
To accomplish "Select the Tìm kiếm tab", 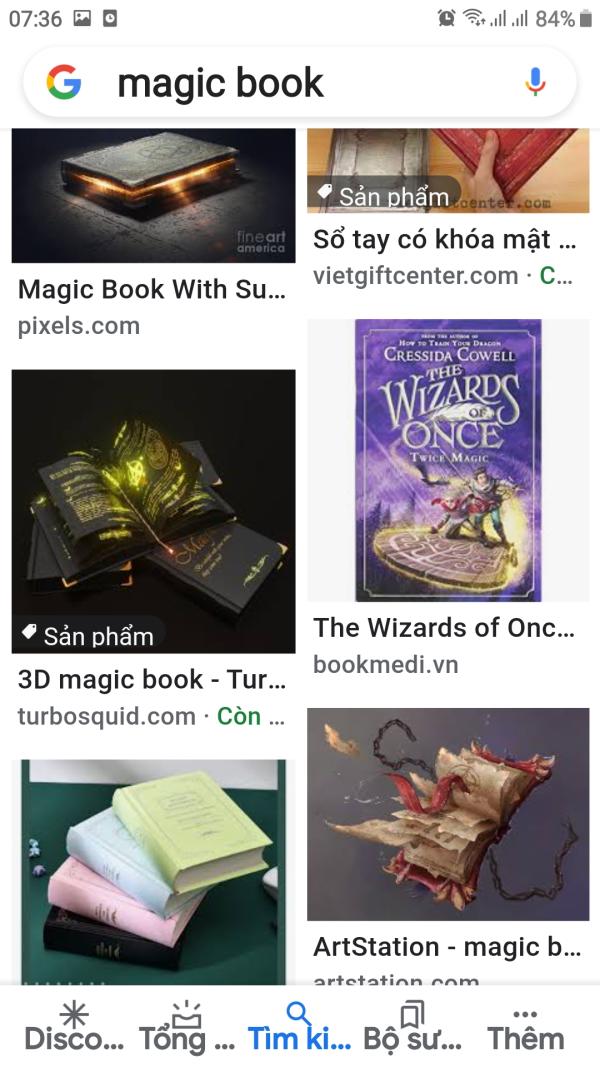I will click(x=299, y=1026).
